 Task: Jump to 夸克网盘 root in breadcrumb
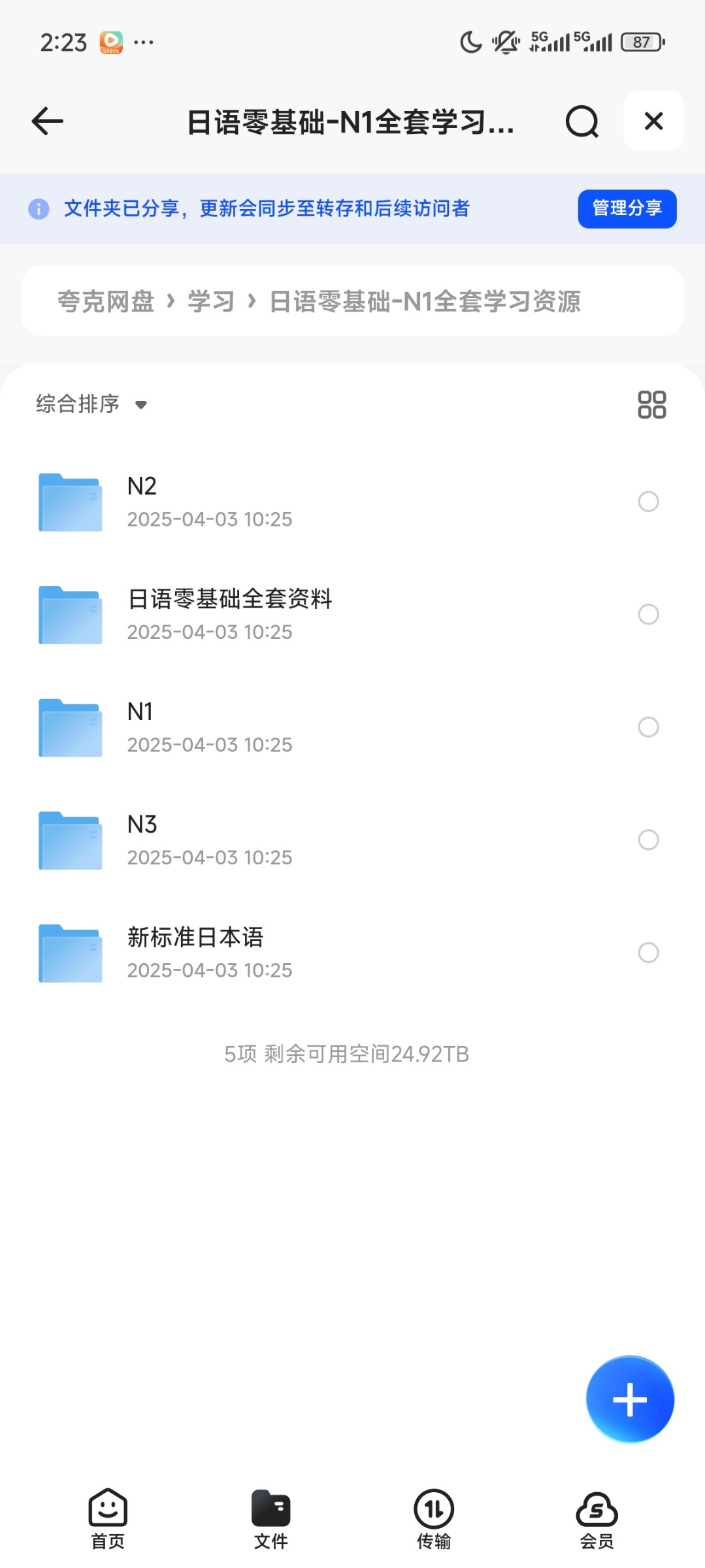(106, 302)
